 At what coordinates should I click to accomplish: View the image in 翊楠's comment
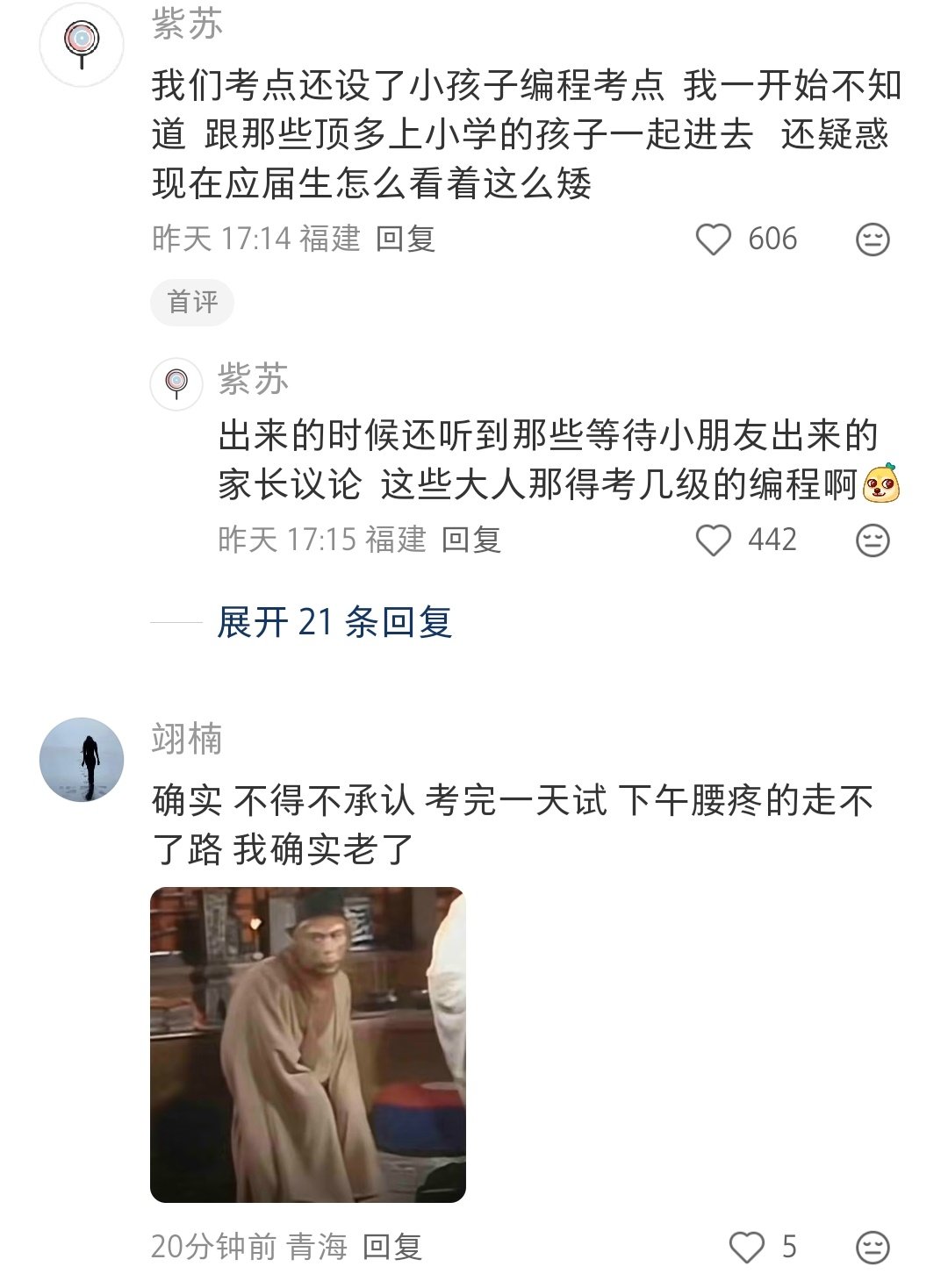(307, 1044)
